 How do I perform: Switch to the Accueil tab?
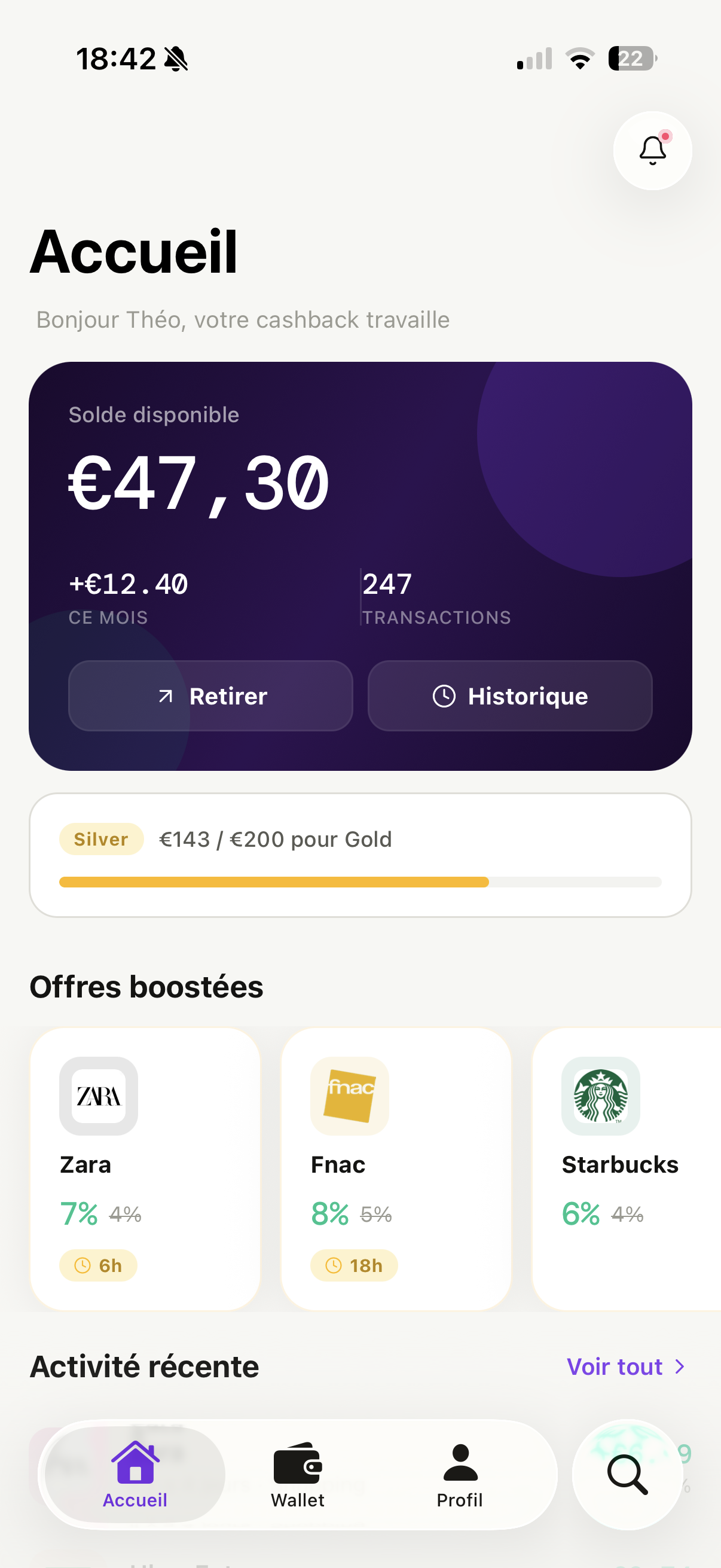(135, 1474)
